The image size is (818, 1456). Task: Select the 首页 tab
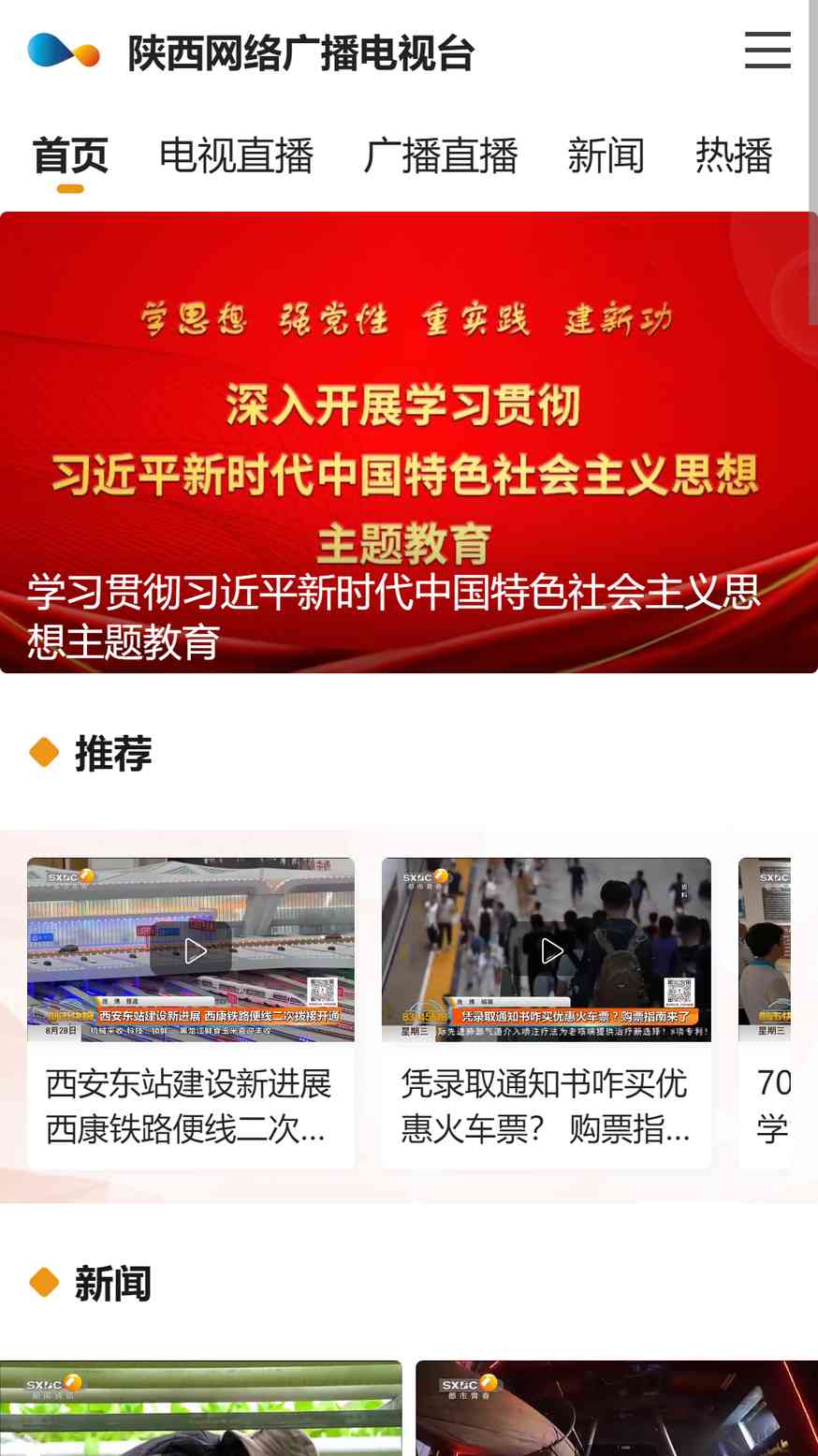(x=70, y=155)
